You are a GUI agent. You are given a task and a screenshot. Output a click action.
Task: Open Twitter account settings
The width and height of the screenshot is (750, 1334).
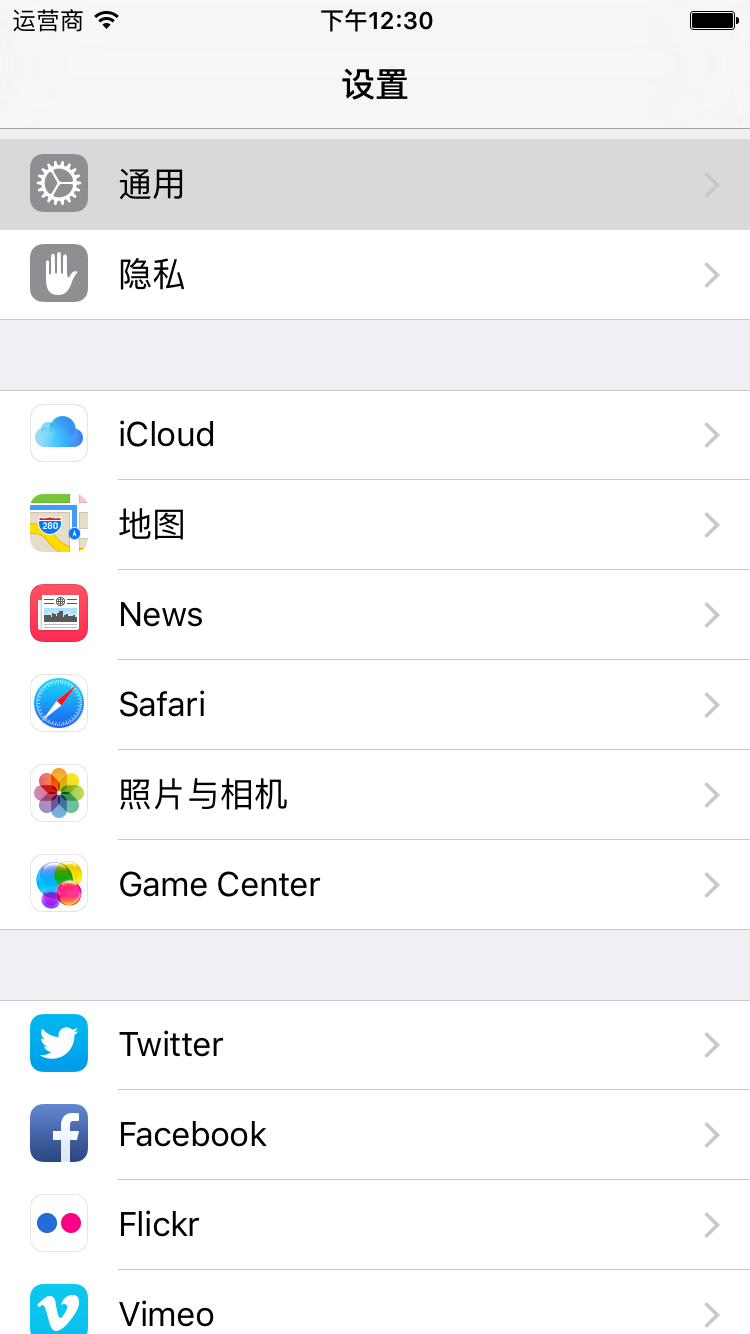point(375,1045)
